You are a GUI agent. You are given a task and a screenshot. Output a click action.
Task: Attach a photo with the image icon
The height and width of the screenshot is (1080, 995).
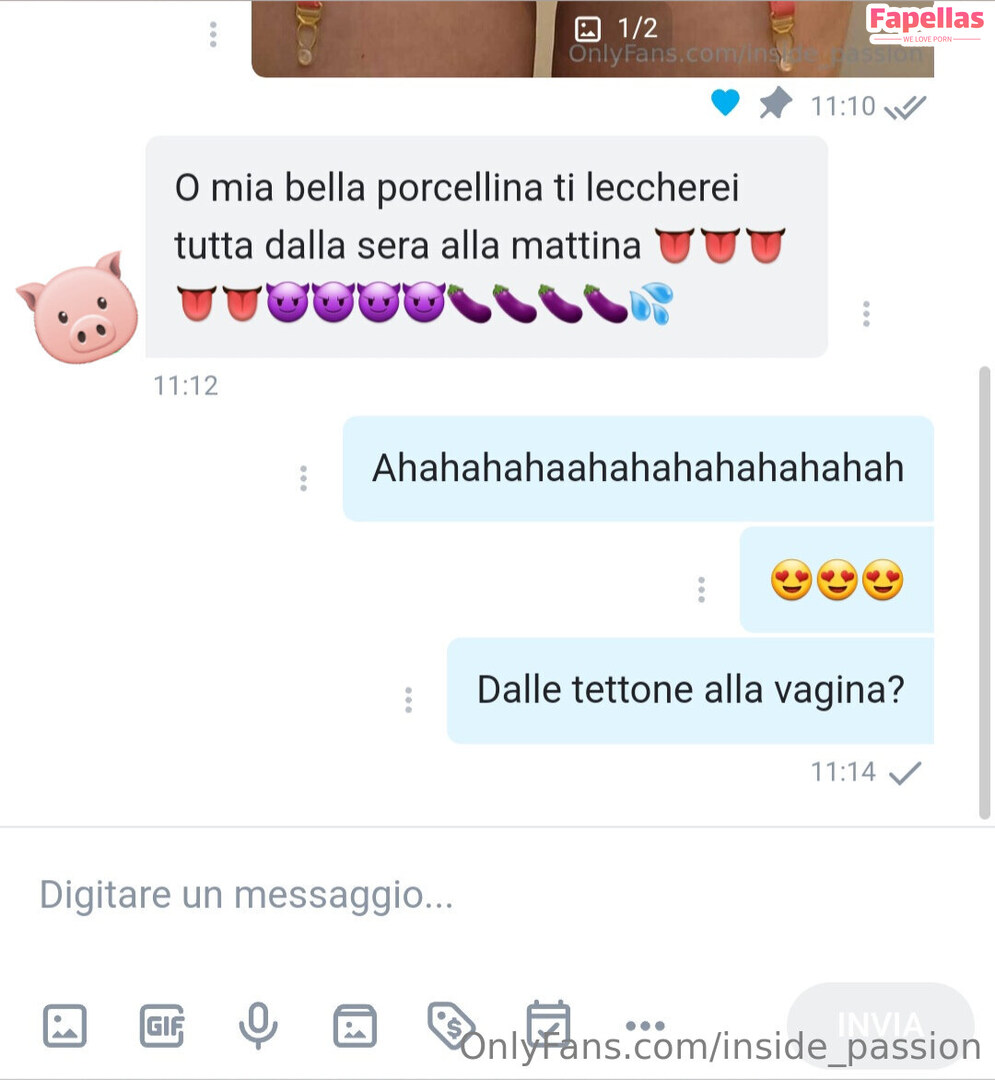[x=65, y=1025]
